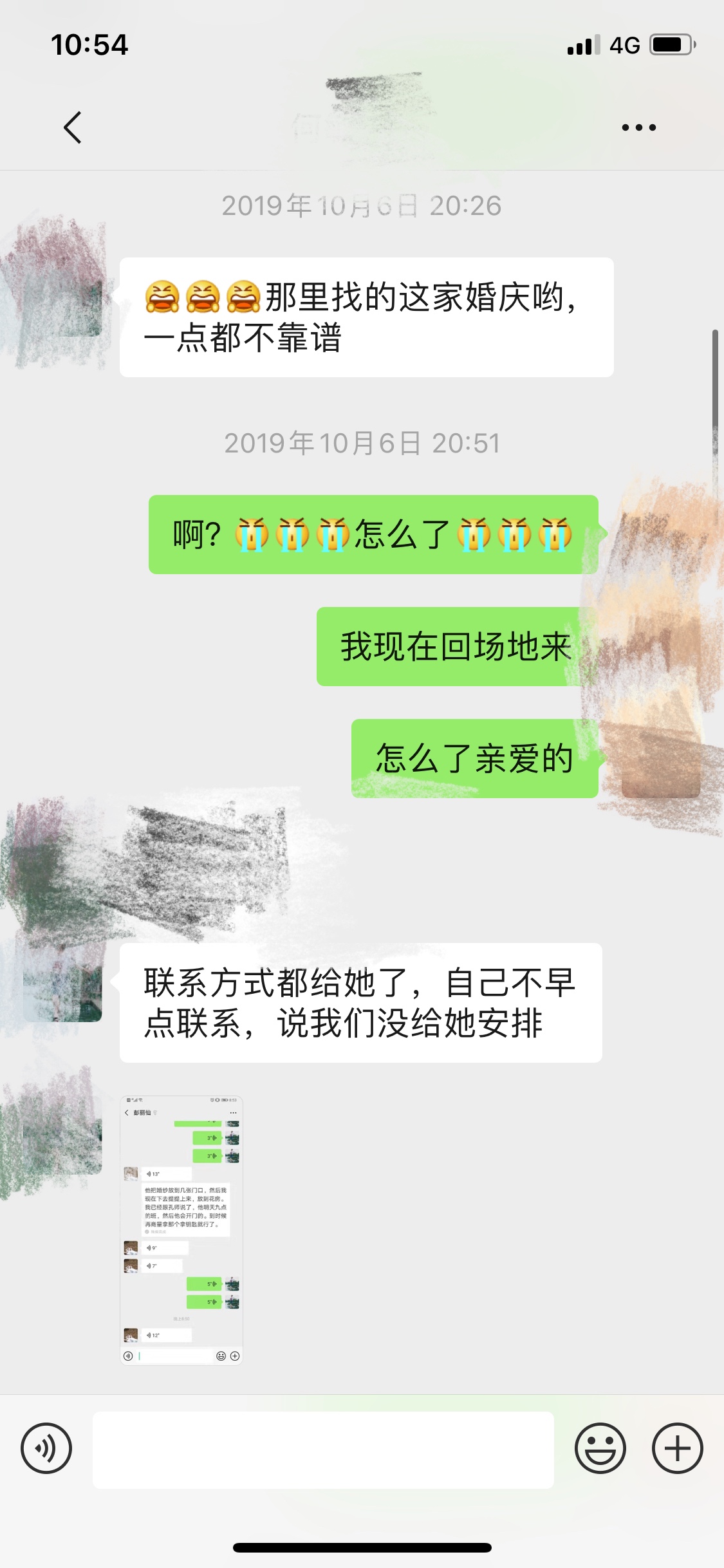Open the chat's three-dot menu
This screenshot has height=1568, width=724.
638,127
